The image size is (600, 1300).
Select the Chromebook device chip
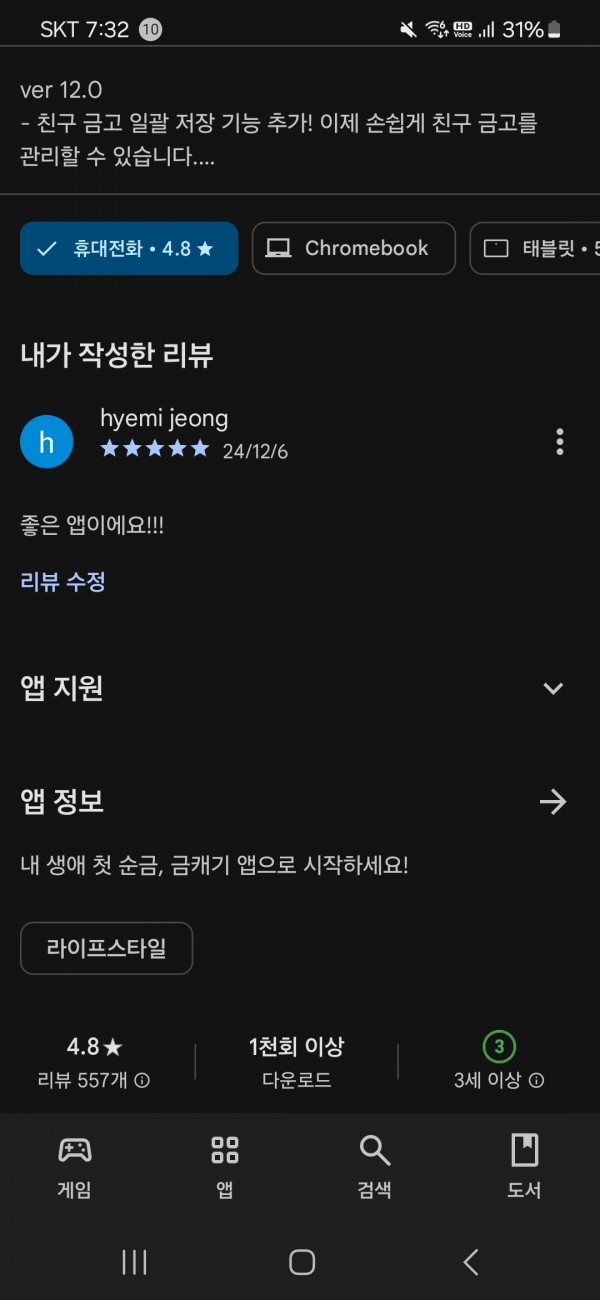[x=353, y=248]
